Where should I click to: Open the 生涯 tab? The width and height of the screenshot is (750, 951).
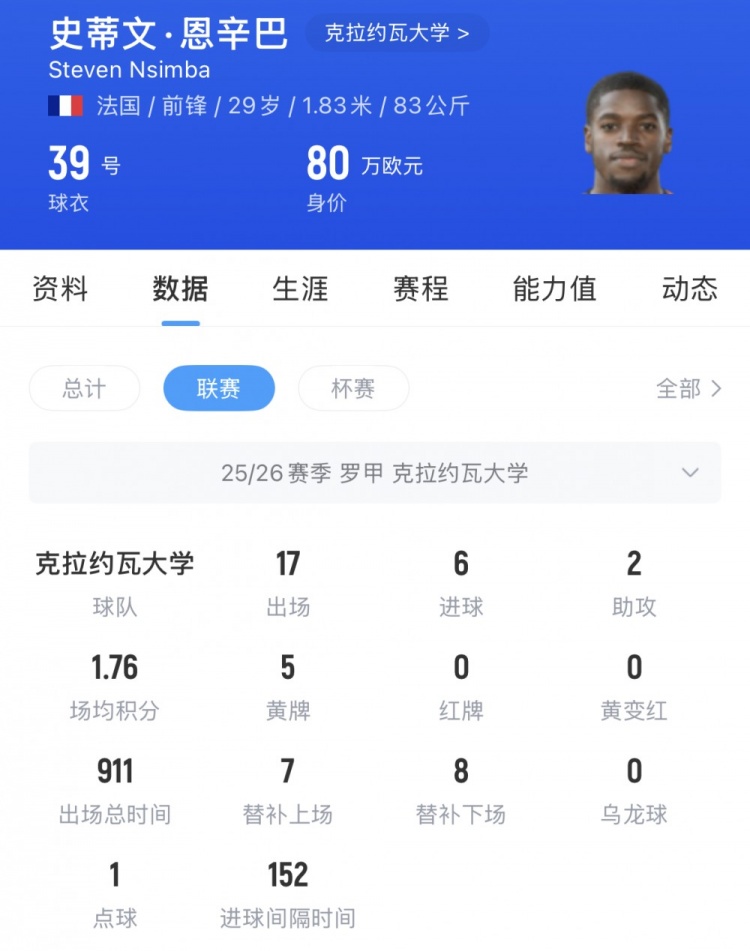(x=300, y=289)
